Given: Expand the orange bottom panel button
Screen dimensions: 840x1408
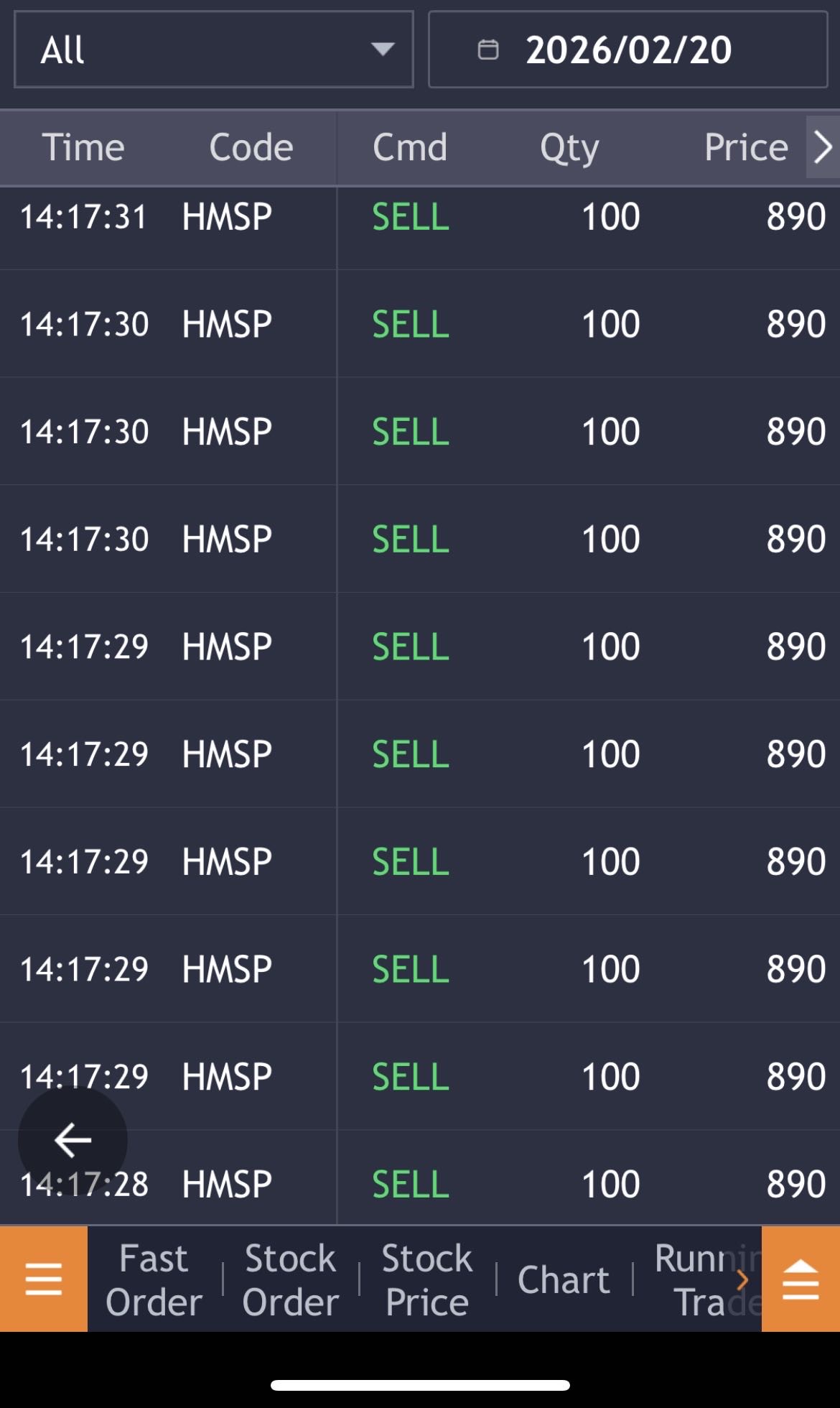Looking at the screenshot, I should (x=801, y=1279).
